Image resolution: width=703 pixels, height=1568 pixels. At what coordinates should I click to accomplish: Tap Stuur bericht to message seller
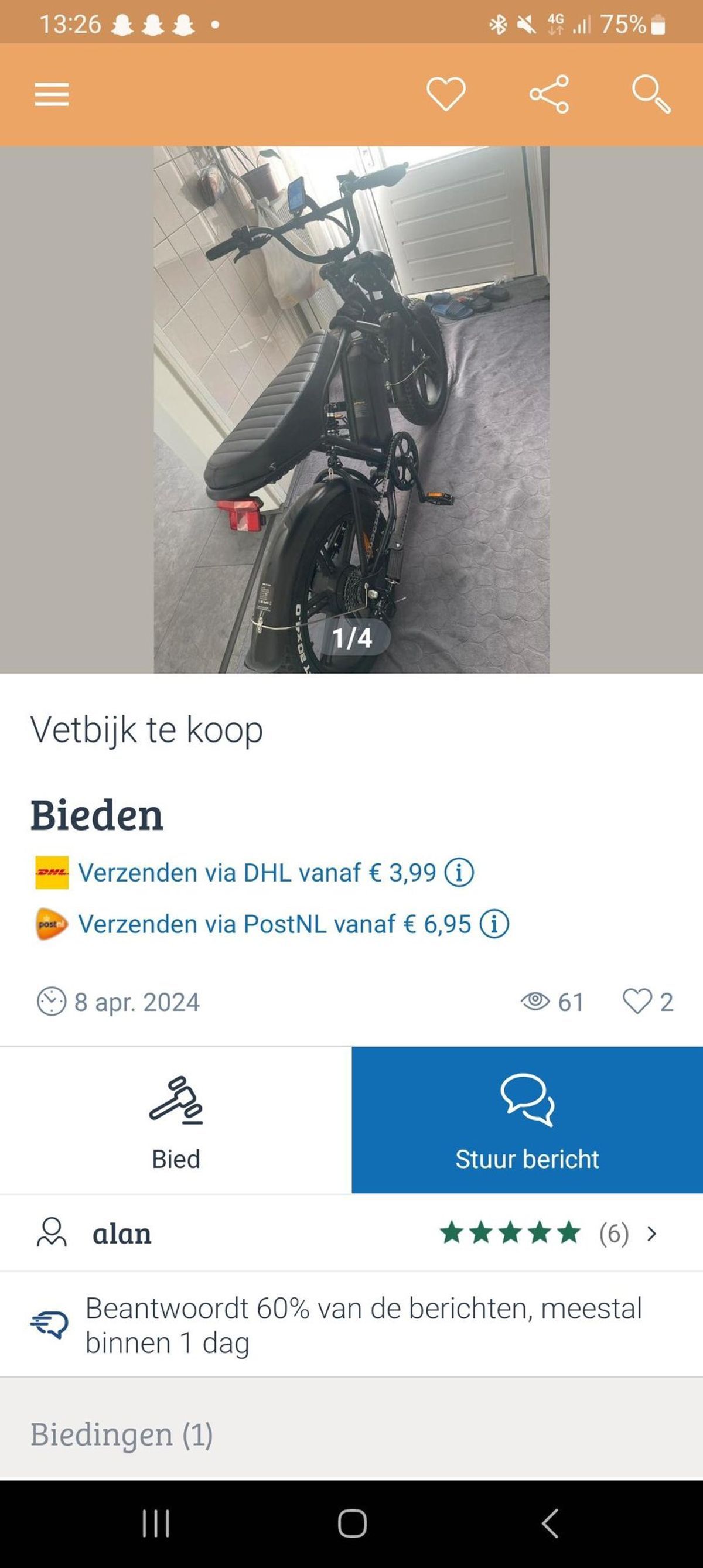(x=527, y=1120)
